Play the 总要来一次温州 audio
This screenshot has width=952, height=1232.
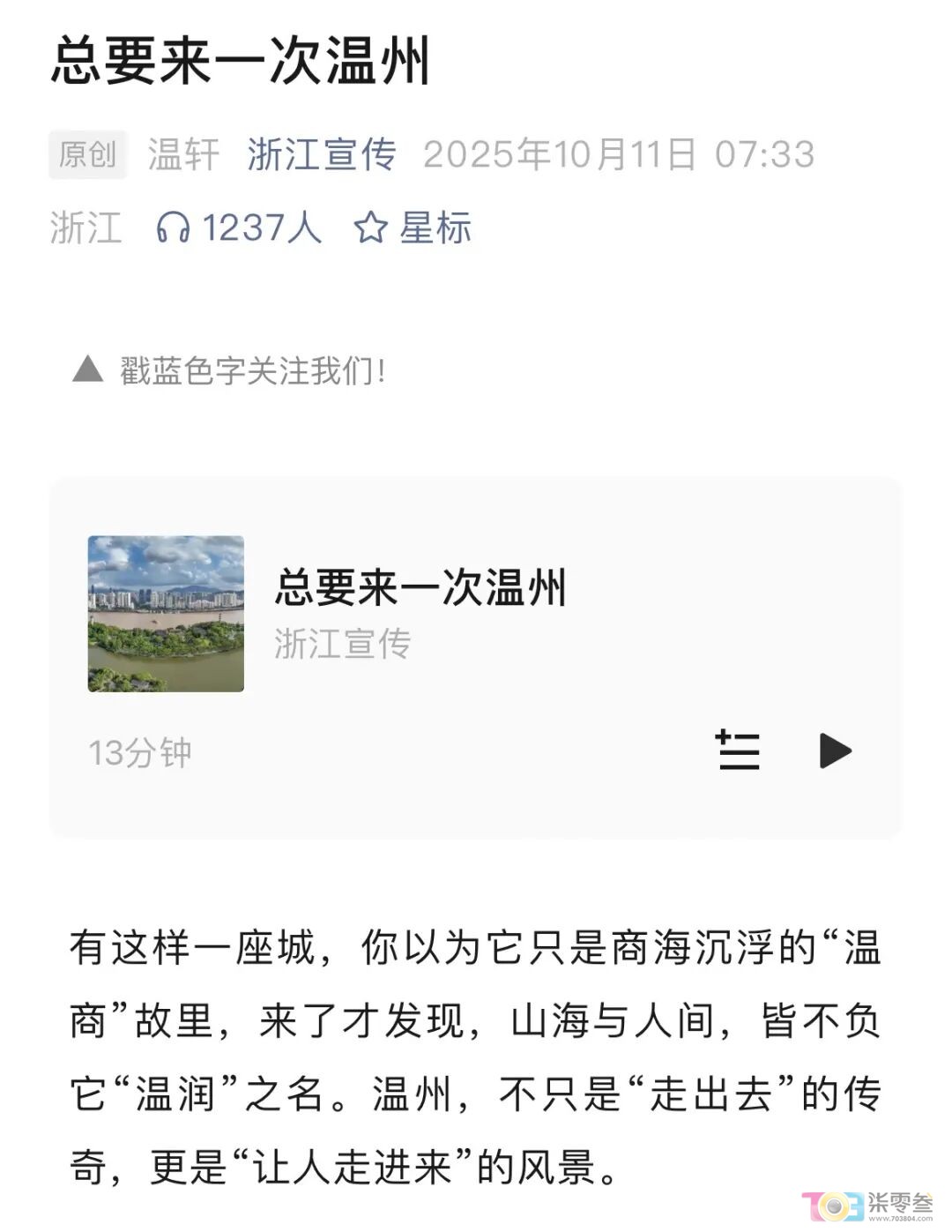pyautogui.click(x=834, y=750)
